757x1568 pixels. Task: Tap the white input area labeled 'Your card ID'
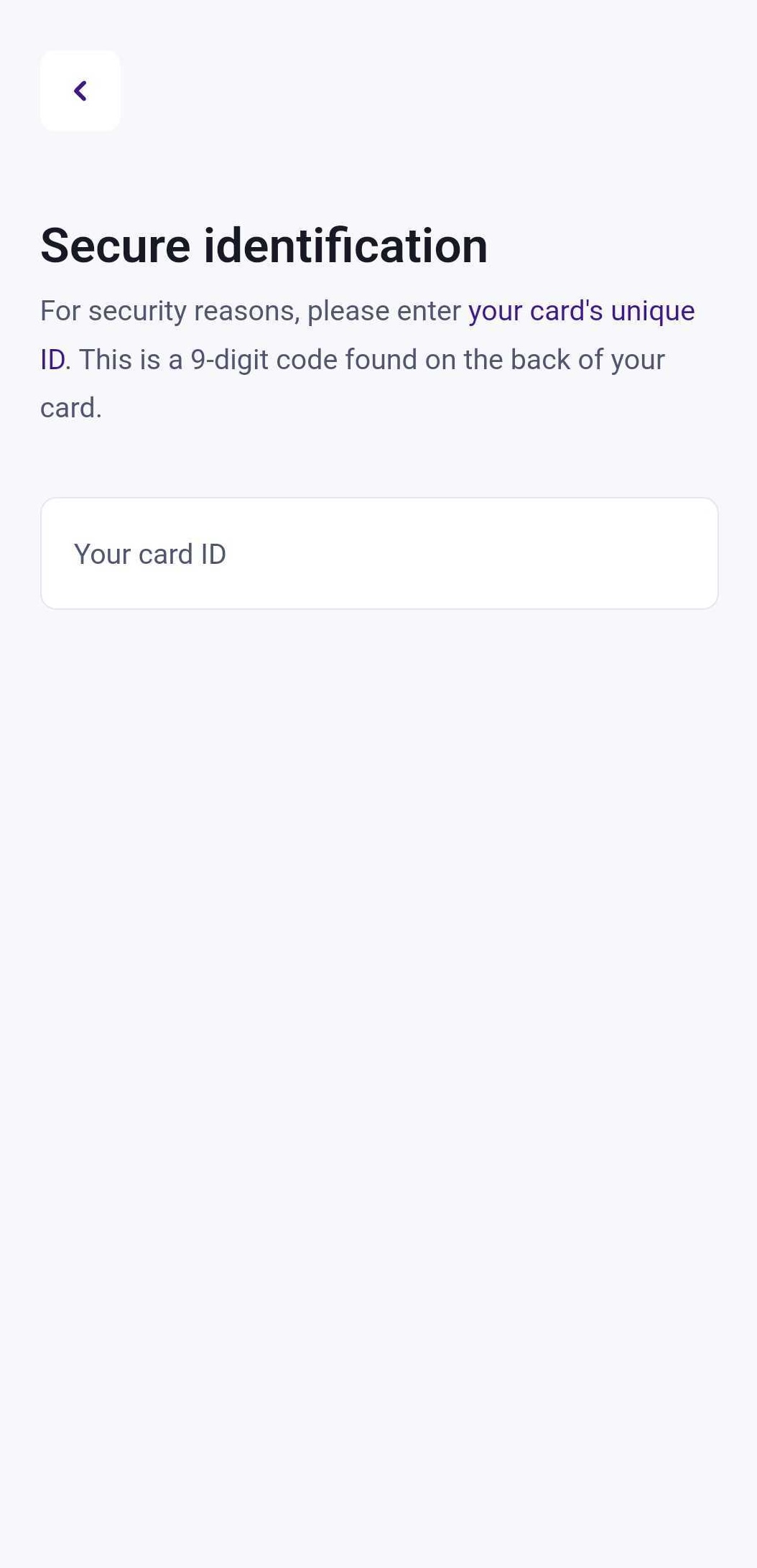380,553
